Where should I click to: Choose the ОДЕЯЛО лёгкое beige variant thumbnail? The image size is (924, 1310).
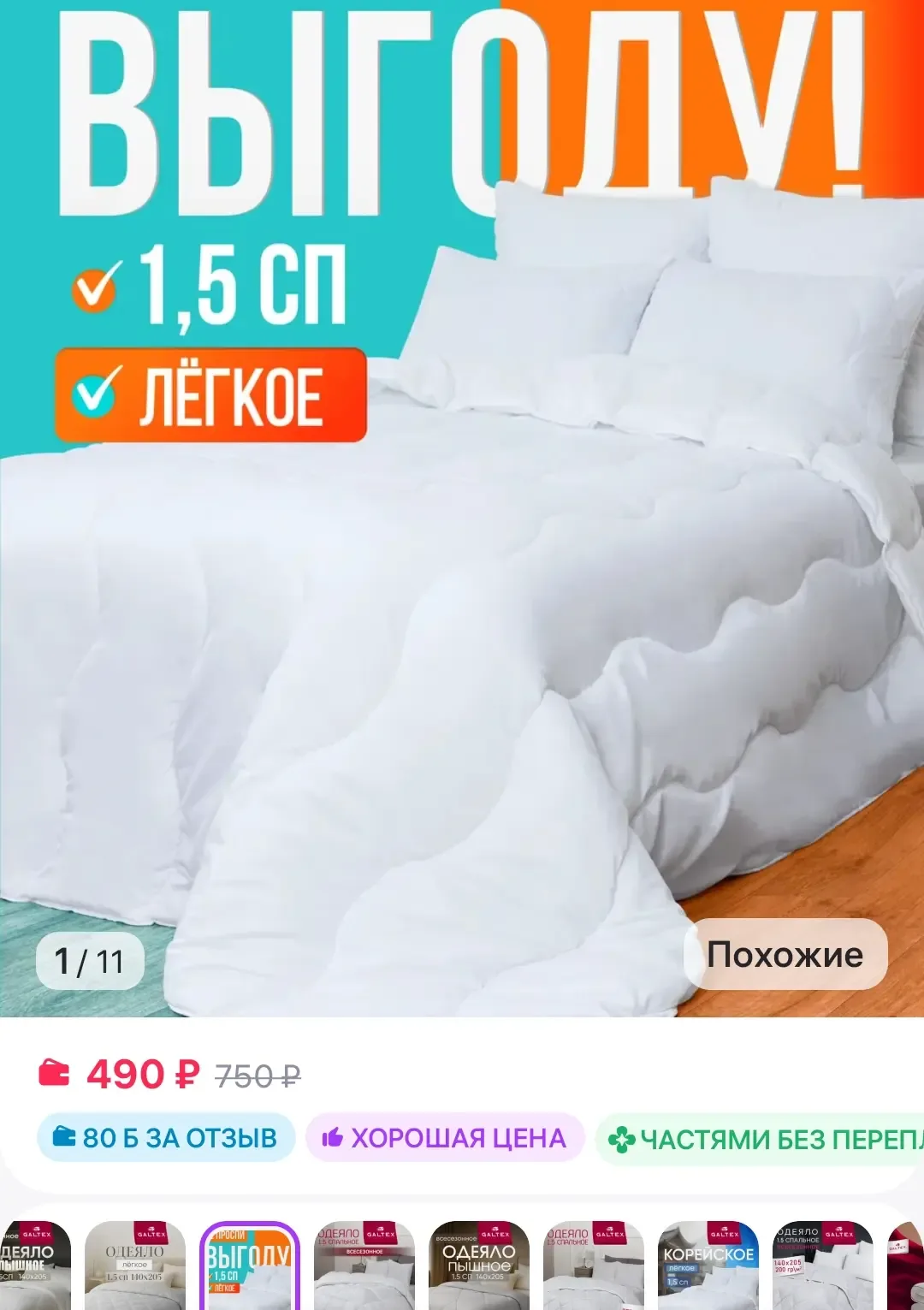click(134, 1266)
